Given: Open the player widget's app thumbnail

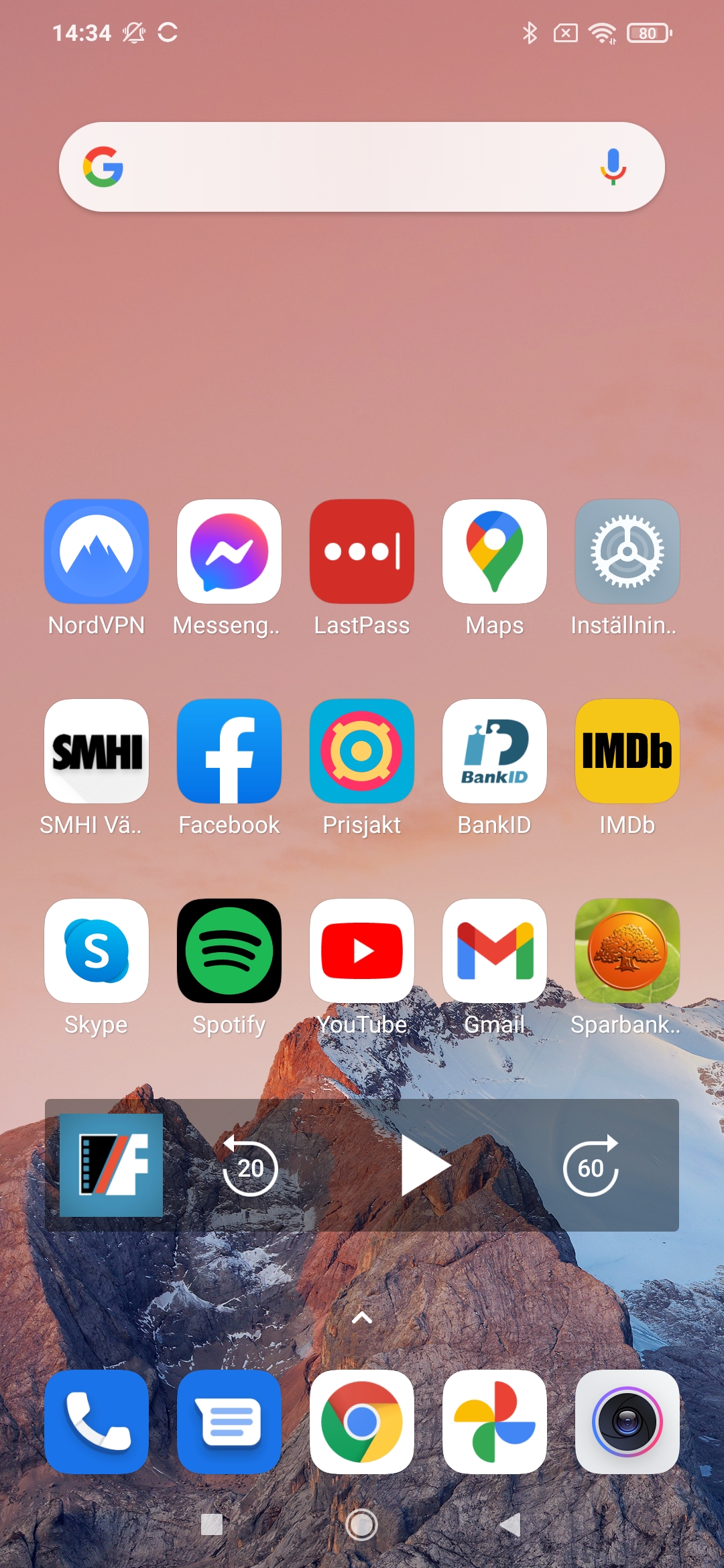Looking at the screenshot, I should (111, 1165).
